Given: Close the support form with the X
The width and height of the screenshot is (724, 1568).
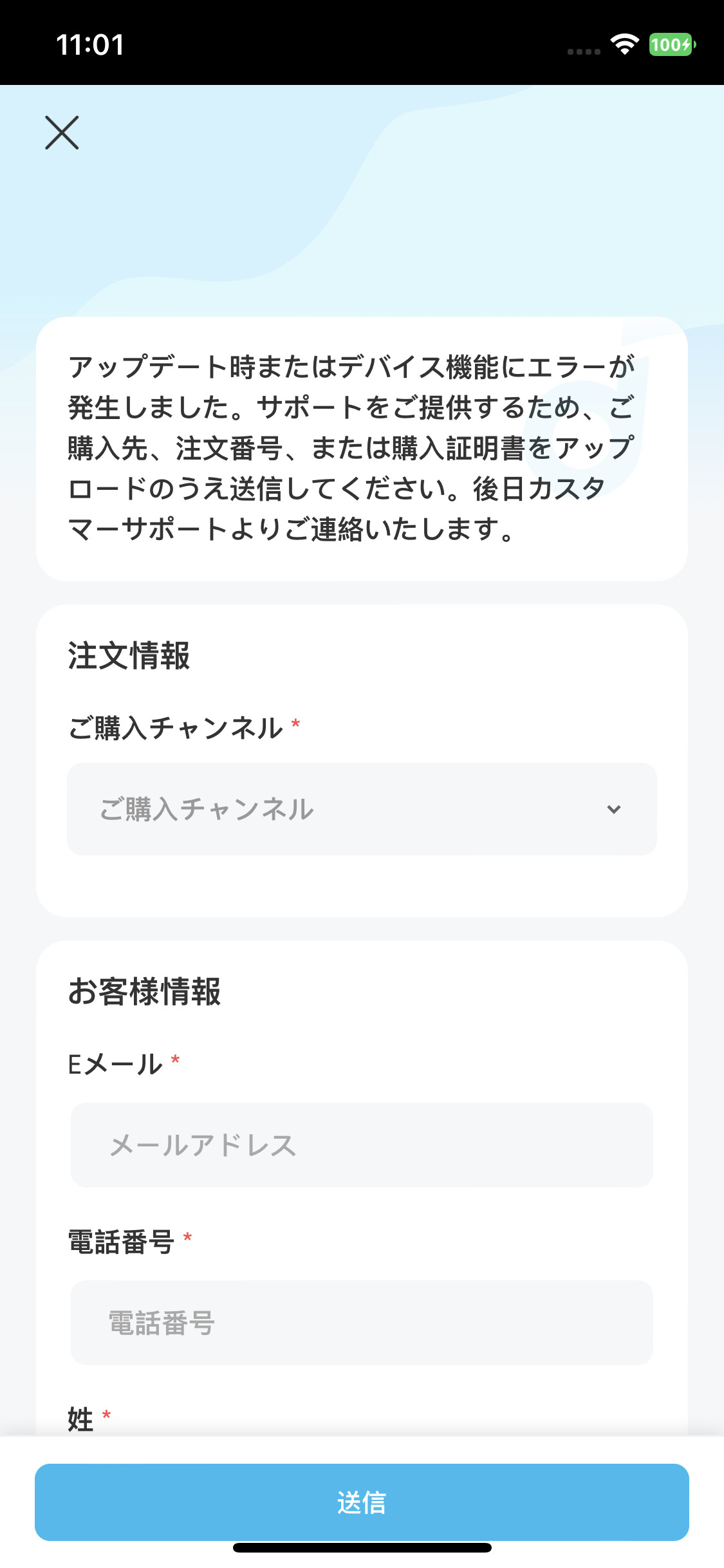Looking at the screenshot, I should tap(62, 133).
